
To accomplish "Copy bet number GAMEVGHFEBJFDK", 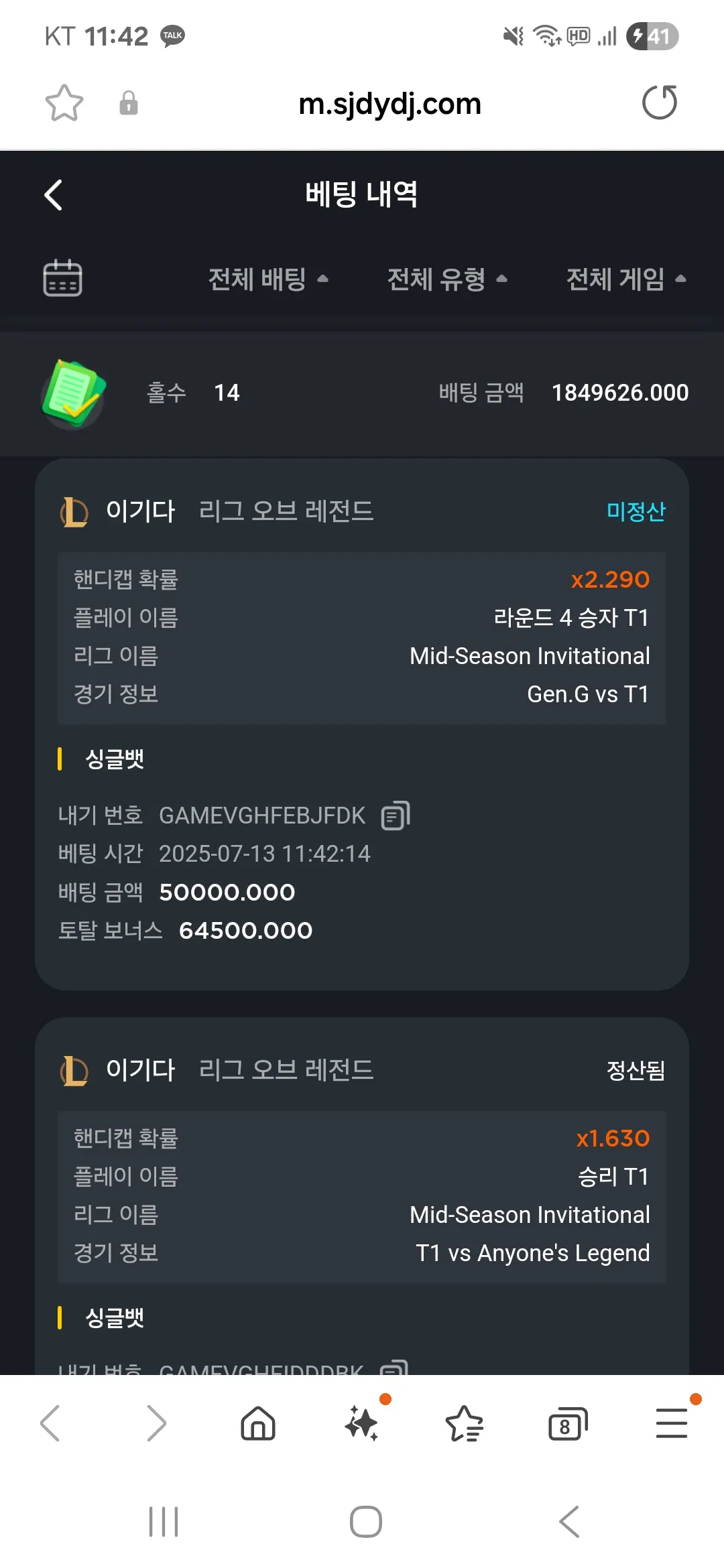I will click(x=396, y=815).
